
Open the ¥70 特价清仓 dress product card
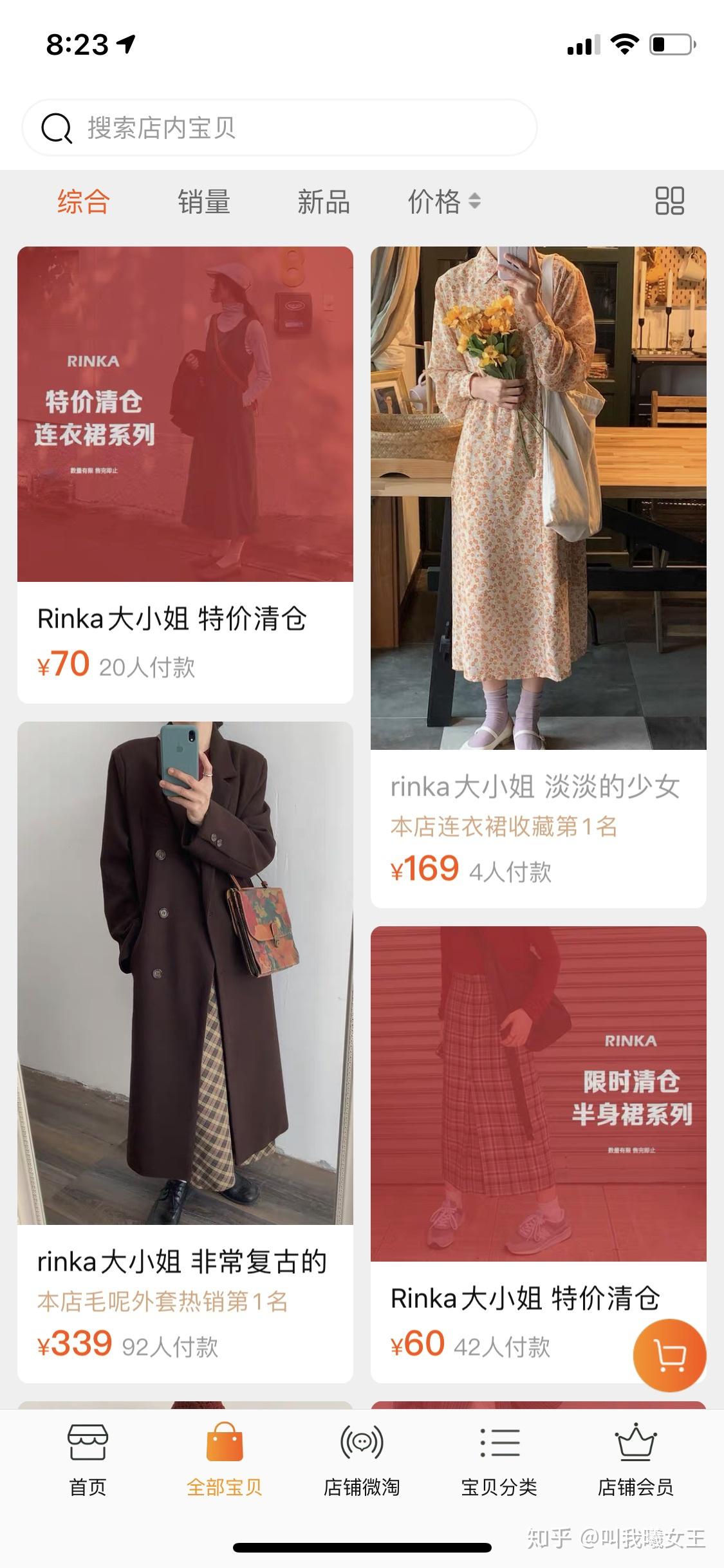tap(185, 474)
